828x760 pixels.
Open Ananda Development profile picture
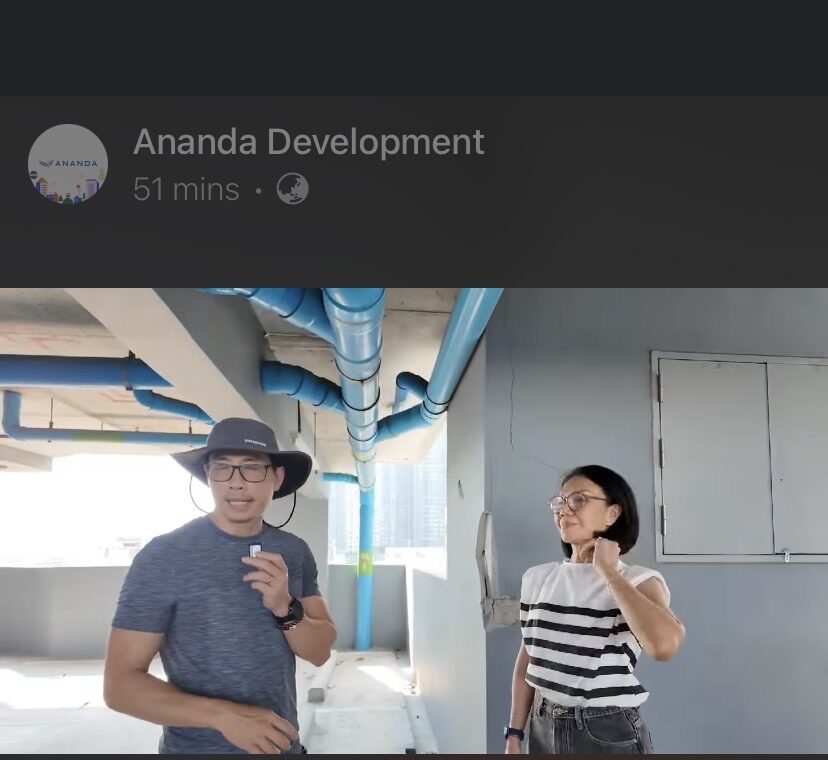(68, 164)
